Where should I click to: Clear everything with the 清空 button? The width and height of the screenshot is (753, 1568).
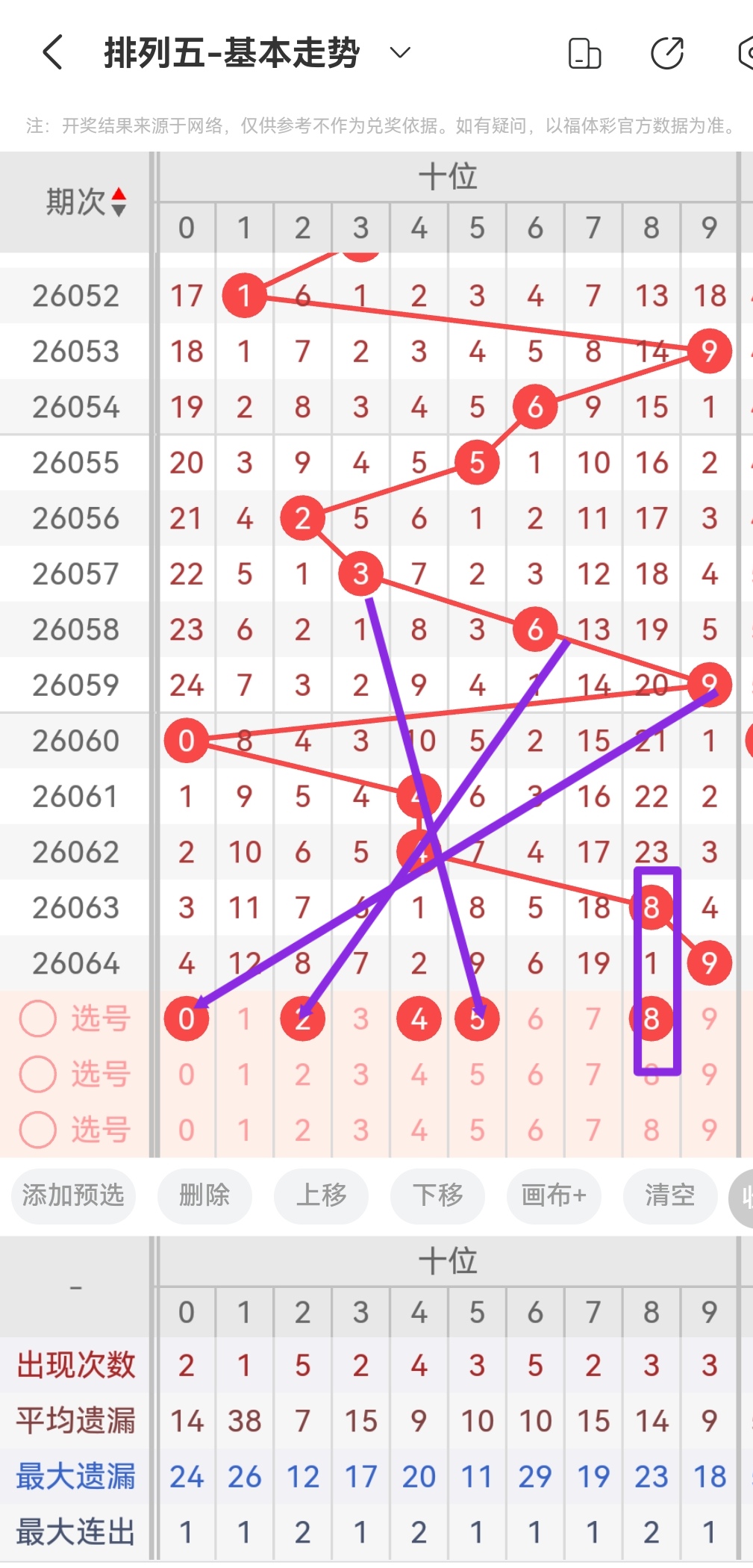pos(669,1195)
